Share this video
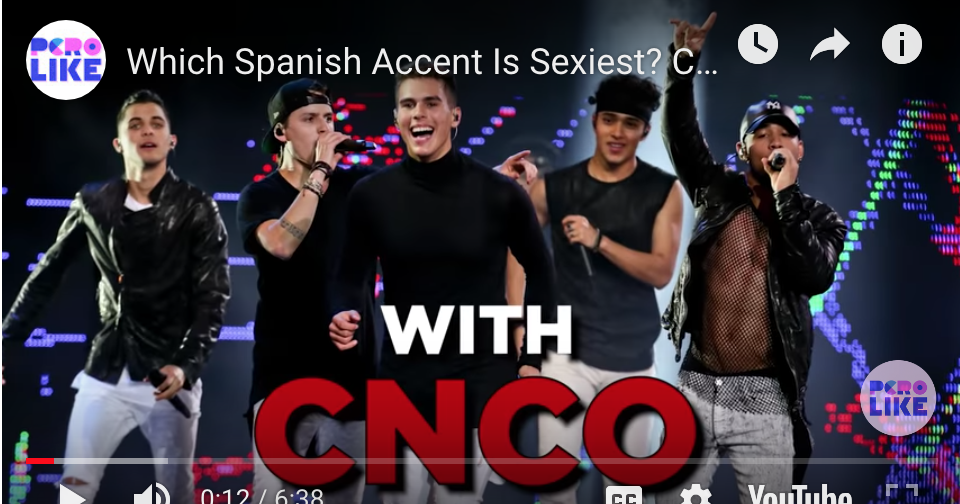 coord(829,44)
